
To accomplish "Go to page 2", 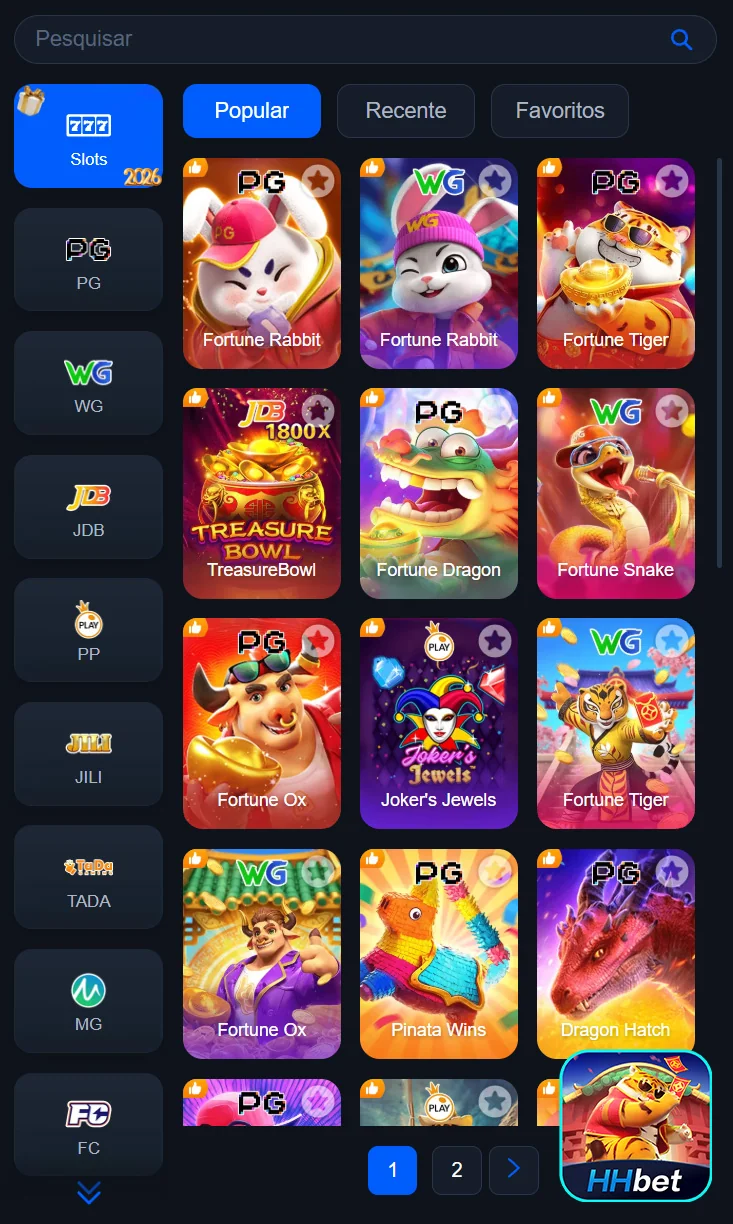I will (457, 1170).
